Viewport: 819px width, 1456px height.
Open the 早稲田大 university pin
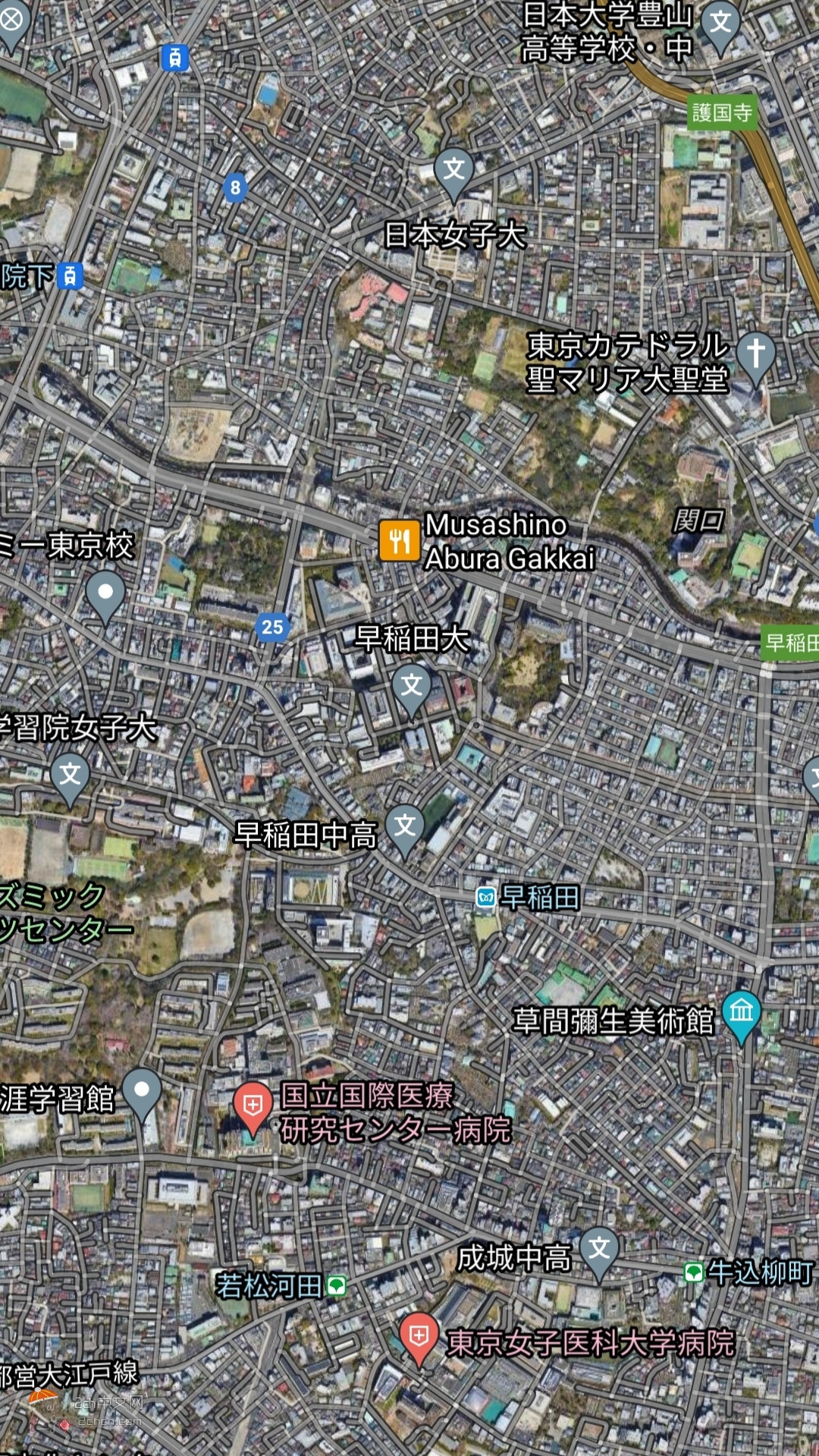pyautogui.click(x=411, y=687)
